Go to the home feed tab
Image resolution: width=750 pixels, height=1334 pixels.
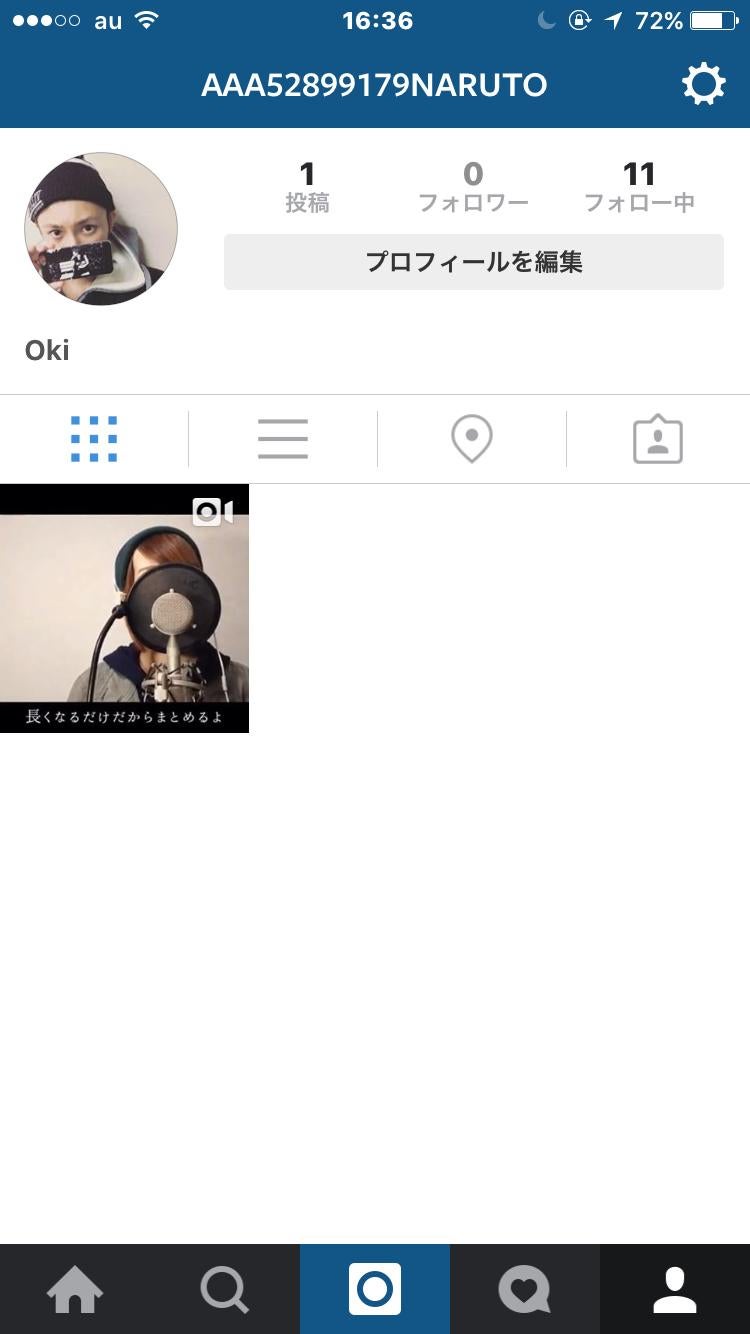pyautogui.click(x=75, y=1289)
